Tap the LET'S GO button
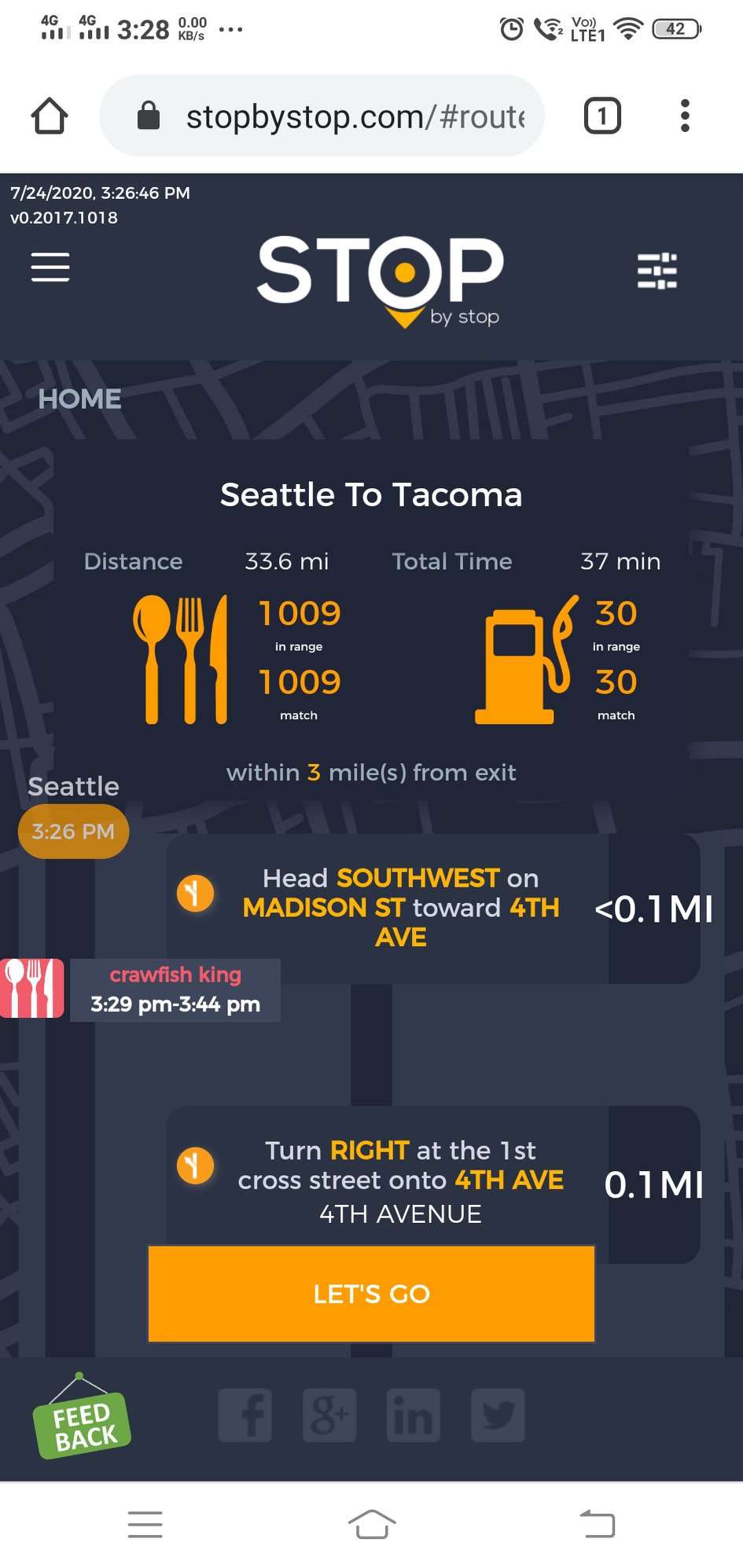 (x=371, y=1293)
